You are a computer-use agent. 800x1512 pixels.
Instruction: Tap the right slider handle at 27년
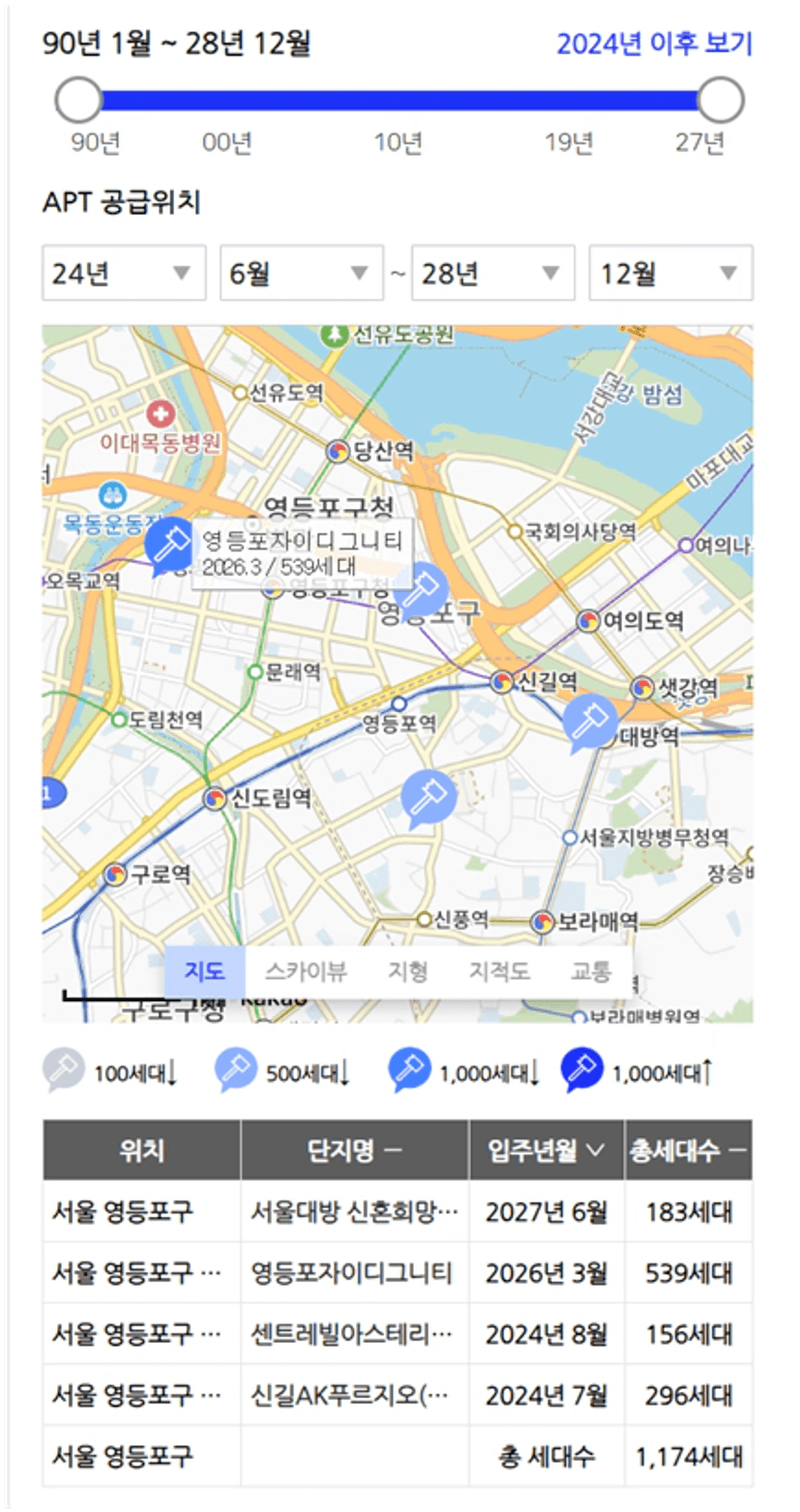click(x=721, y=100)
